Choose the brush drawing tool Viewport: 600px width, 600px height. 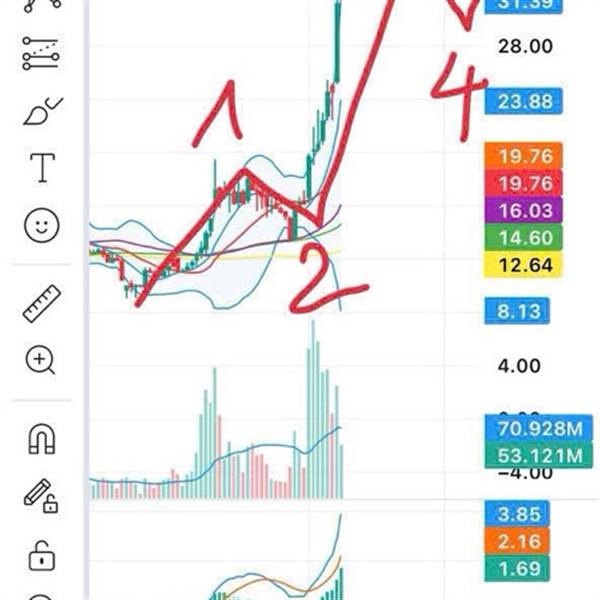(x=43, y=112)
